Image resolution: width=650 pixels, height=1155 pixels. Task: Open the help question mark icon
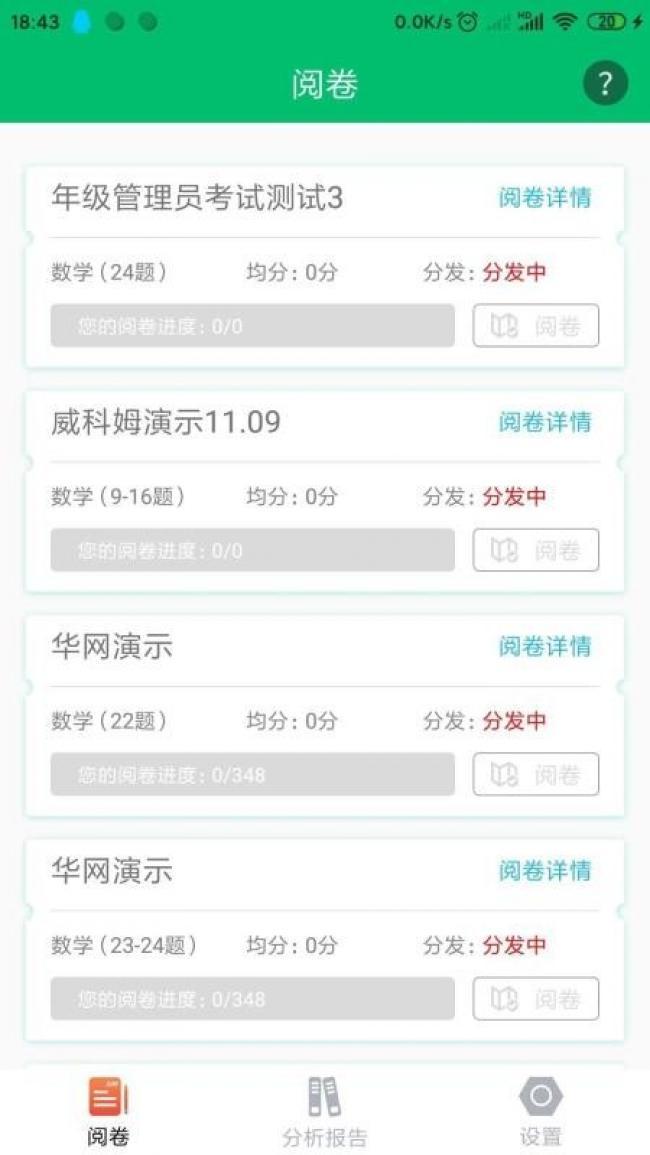click(x=605, y=84)
